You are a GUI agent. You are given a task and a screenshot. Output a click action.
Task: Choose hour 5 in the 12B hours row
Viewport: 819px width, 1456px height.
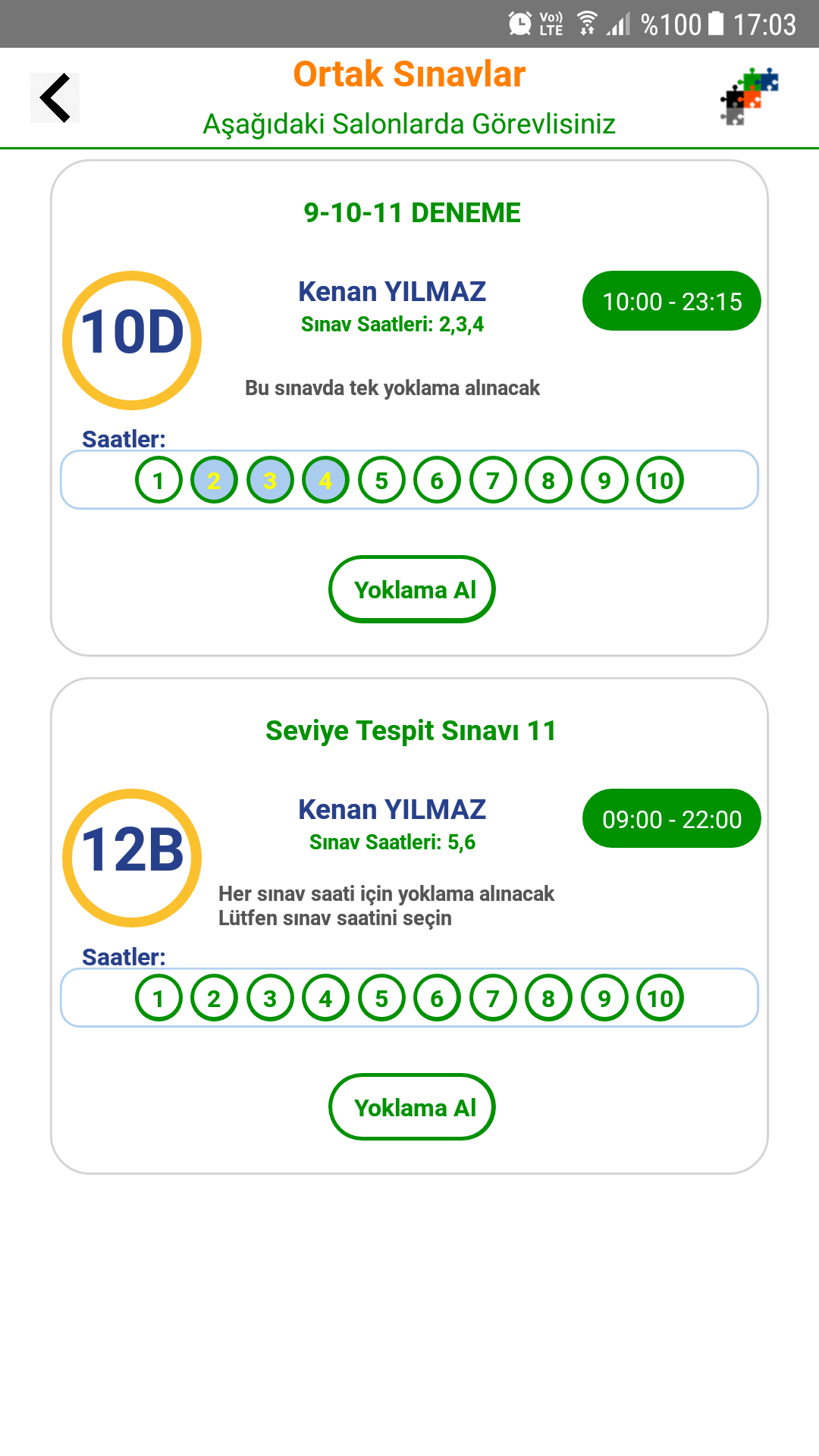(381, 998)
